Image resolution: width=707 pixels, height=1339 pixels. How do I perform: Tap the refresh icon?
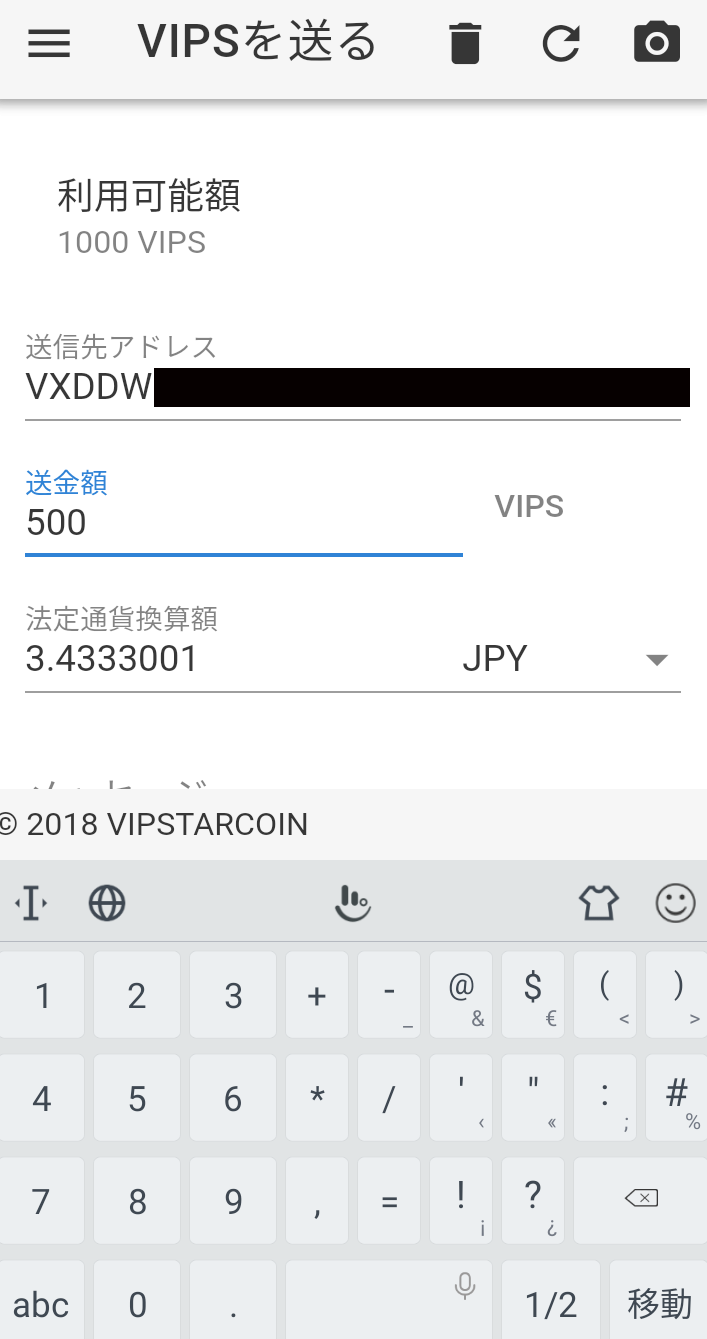pyautogui.click(x=561, y=44)
